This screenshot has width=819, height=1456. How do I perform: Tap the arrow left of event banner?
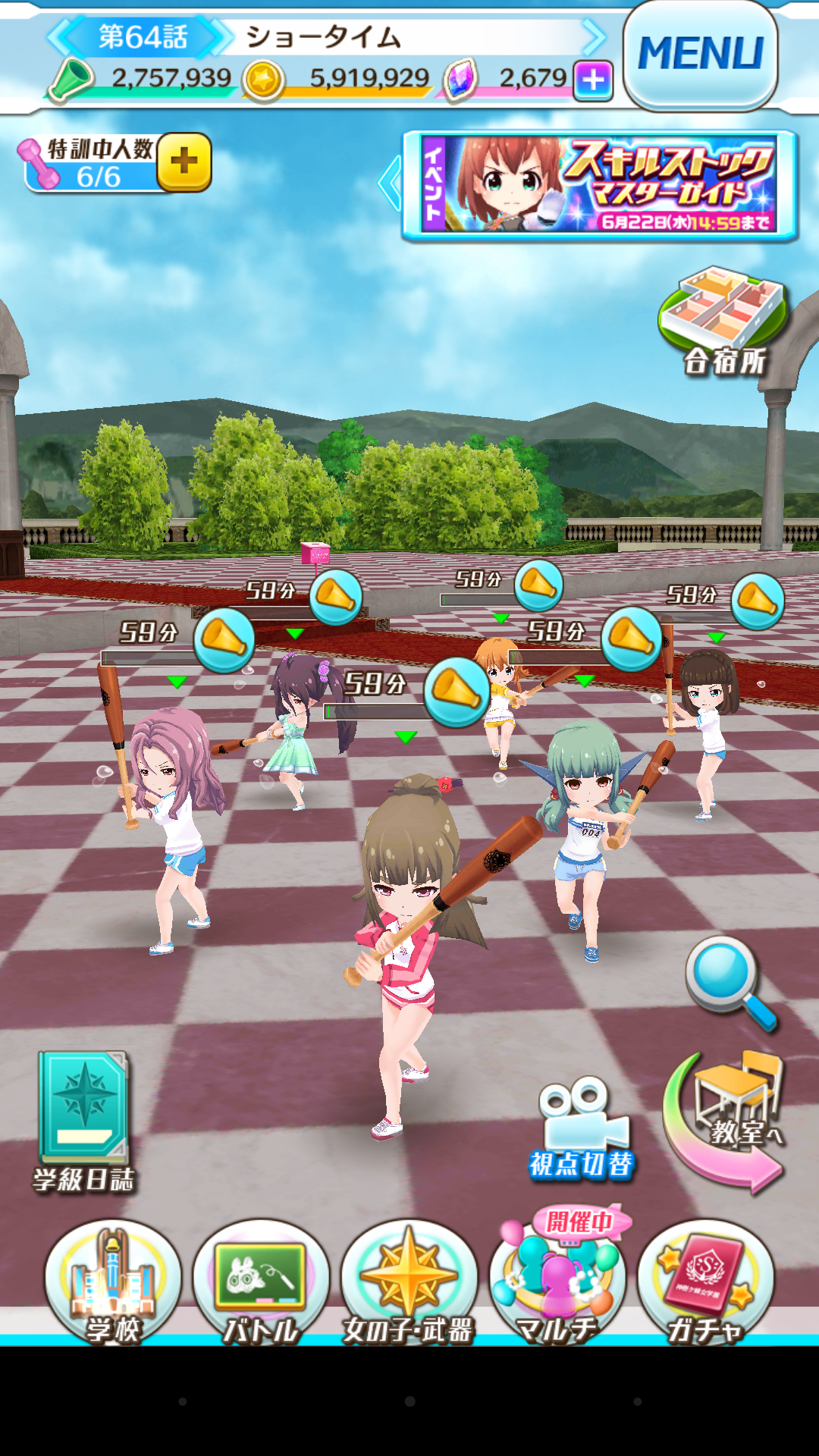click(x=390, y=183)
